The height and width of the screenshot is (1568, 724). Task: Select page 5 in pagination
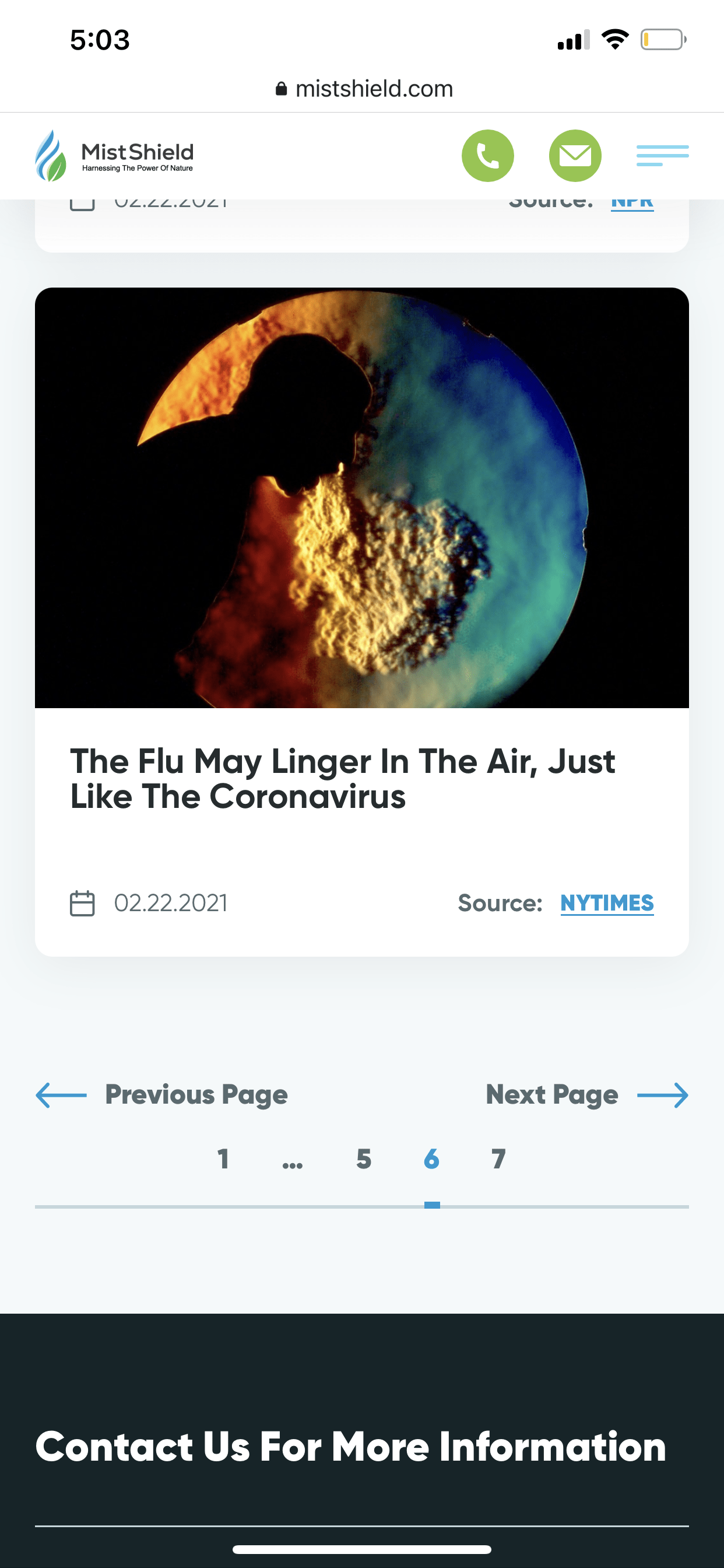pos(363,1158)
